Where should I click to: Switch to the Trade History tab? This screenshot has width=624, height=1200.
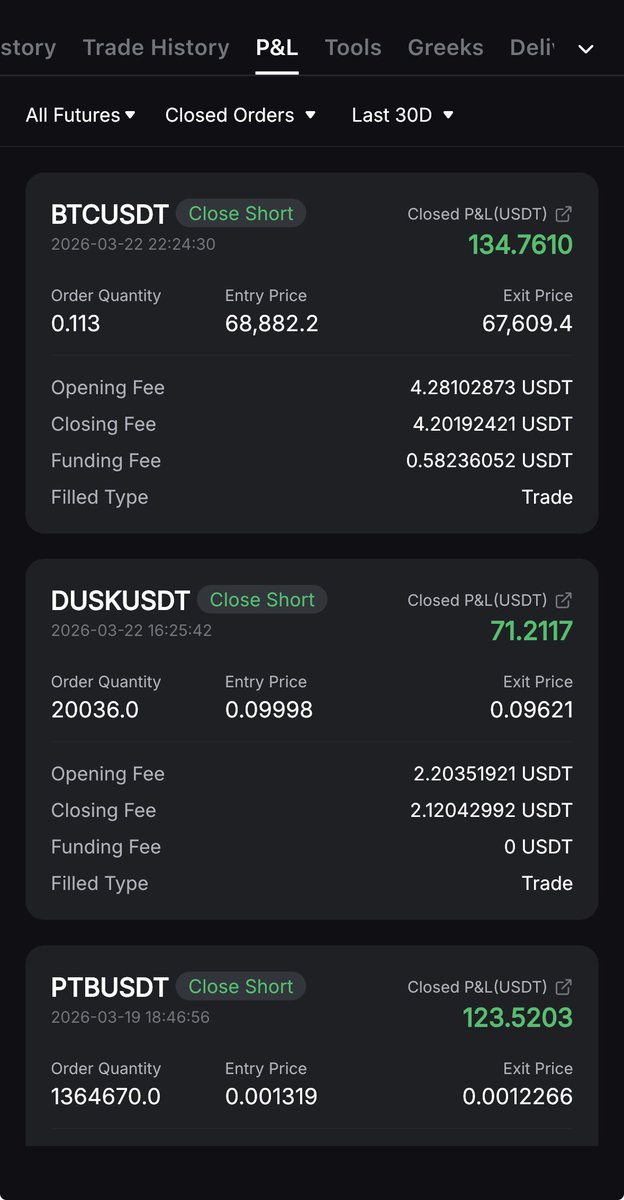[156, 47]
